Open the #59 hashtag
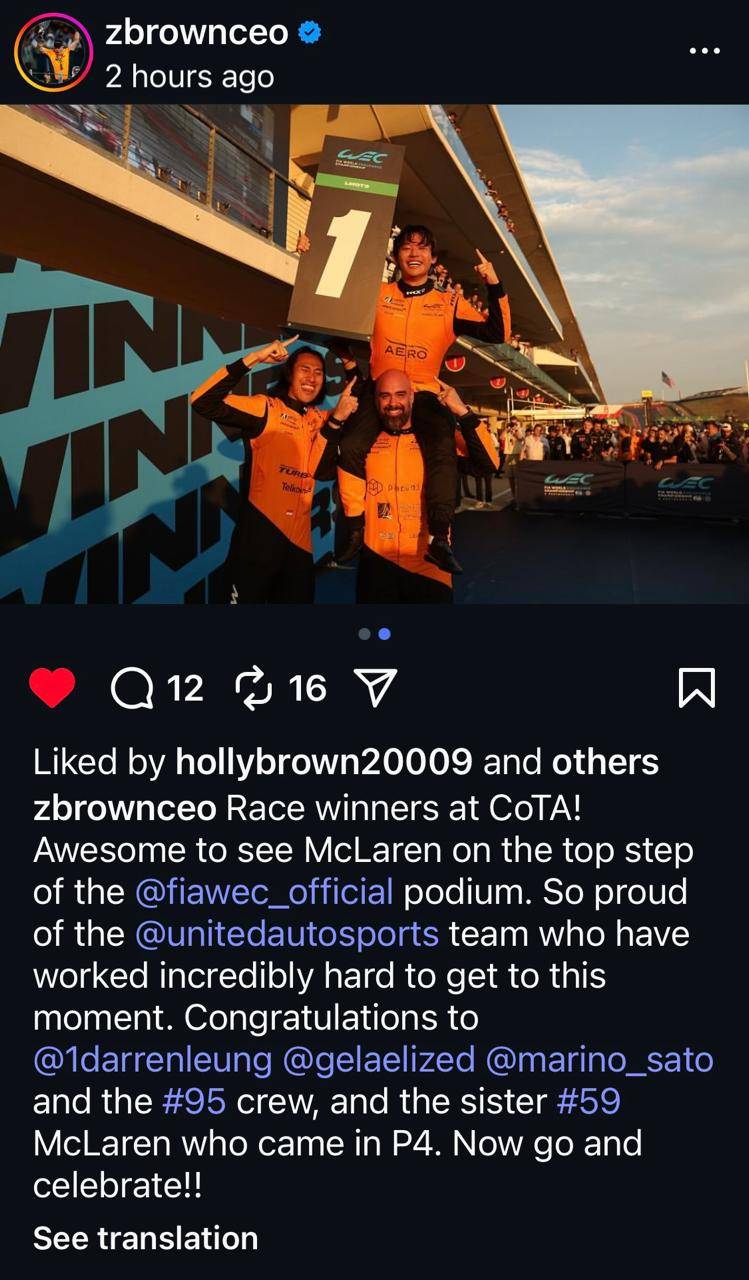This screenshot has height=1280, width=749. [589, 1102]
